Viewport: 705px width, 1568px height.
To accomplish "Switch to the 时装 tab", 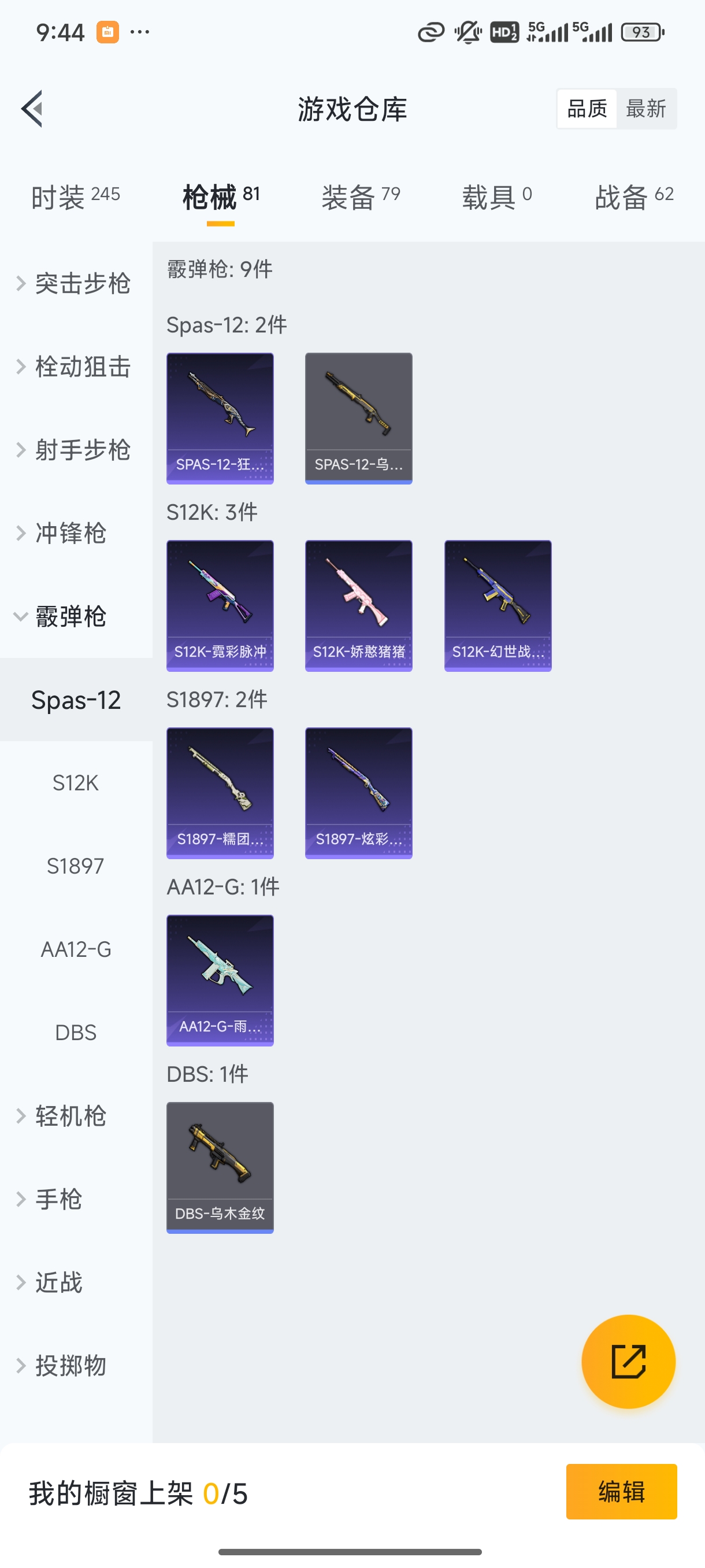I will tap(58, 196).
